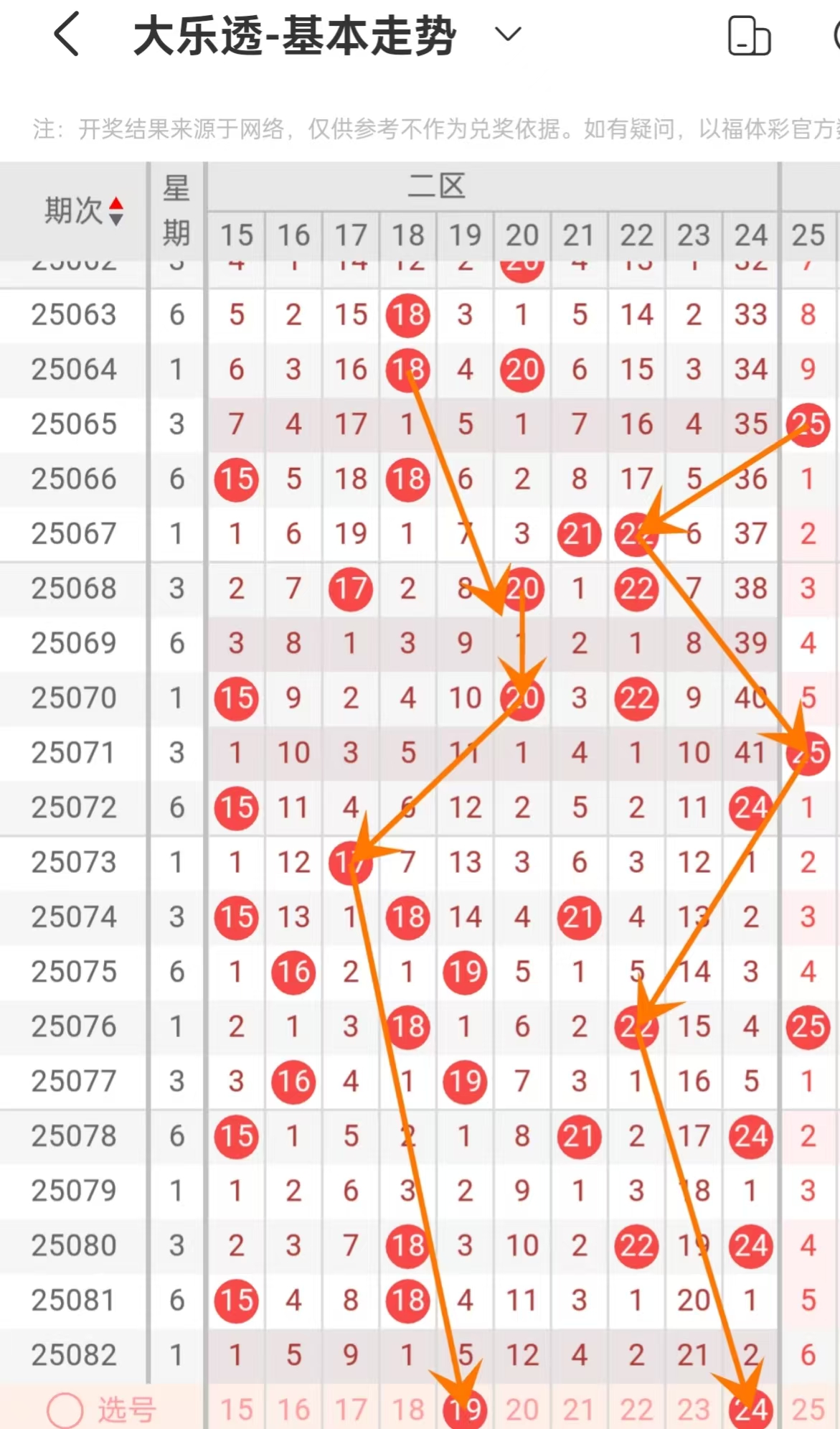Toggle 期次 sort order arrows

[x=116, y=211]
